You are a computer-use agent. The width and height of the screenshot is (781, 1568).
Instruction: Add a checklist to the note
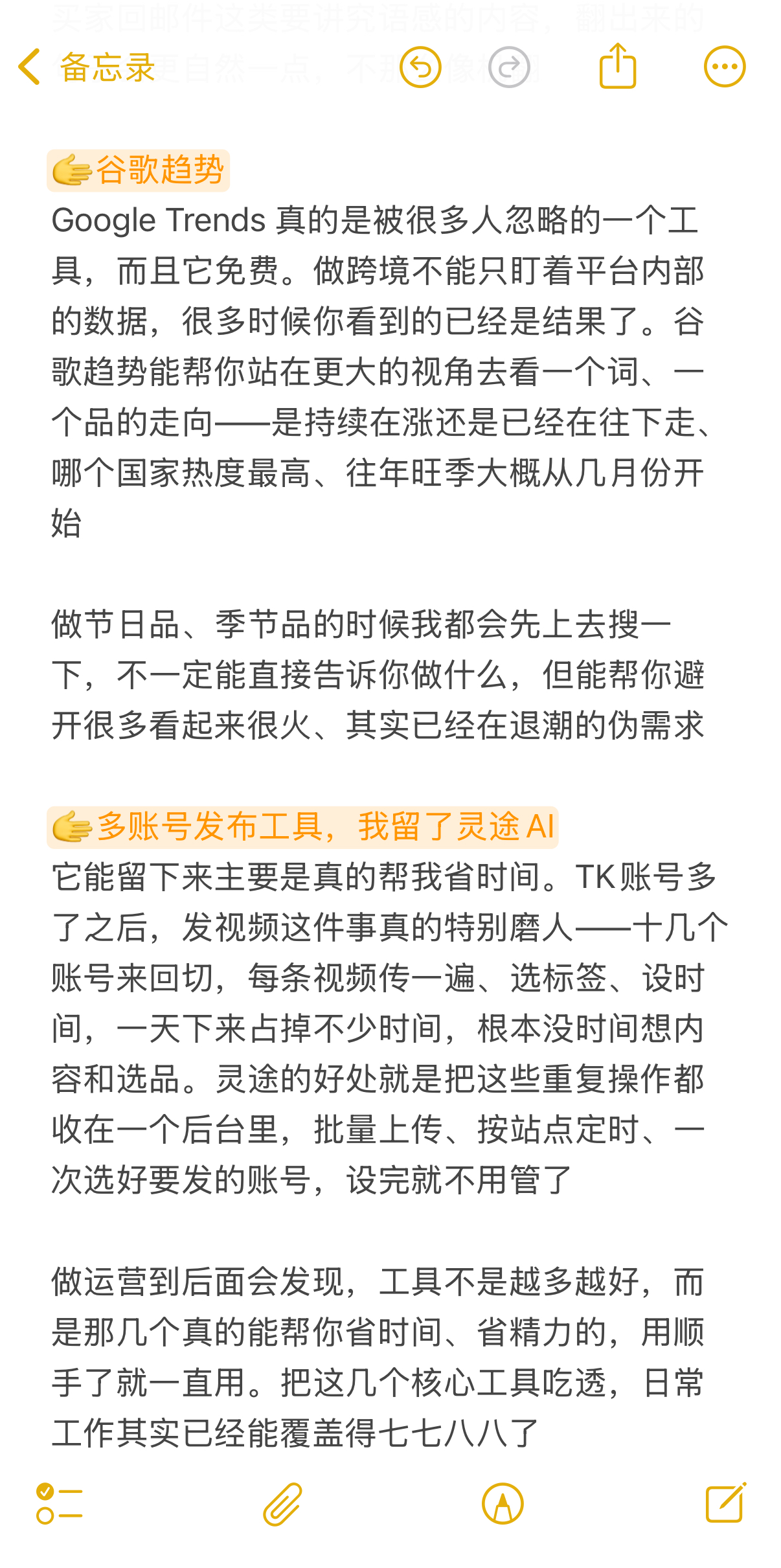[x=60, y=1503]
